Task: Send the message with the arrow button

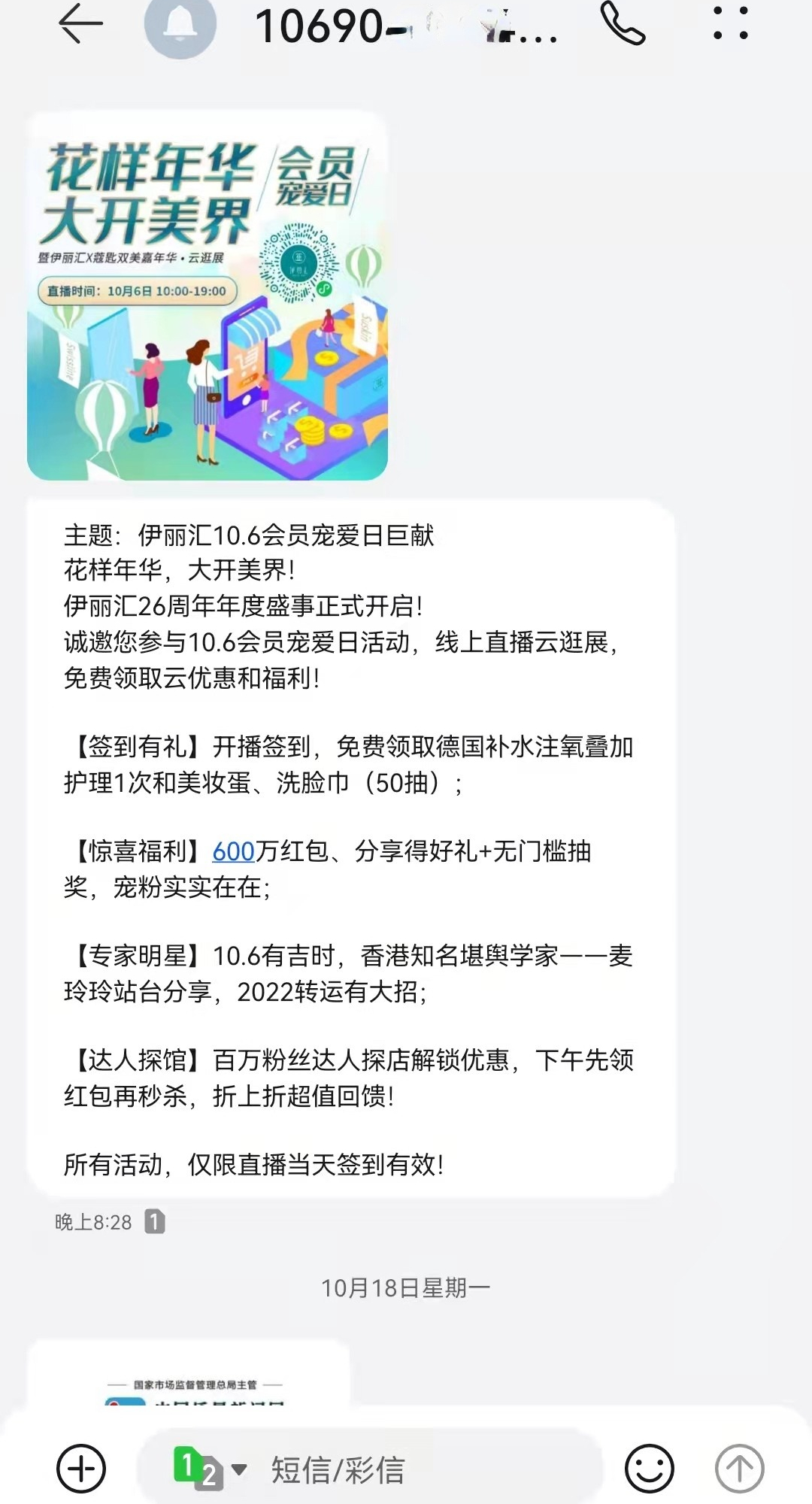Action: 739,1468
